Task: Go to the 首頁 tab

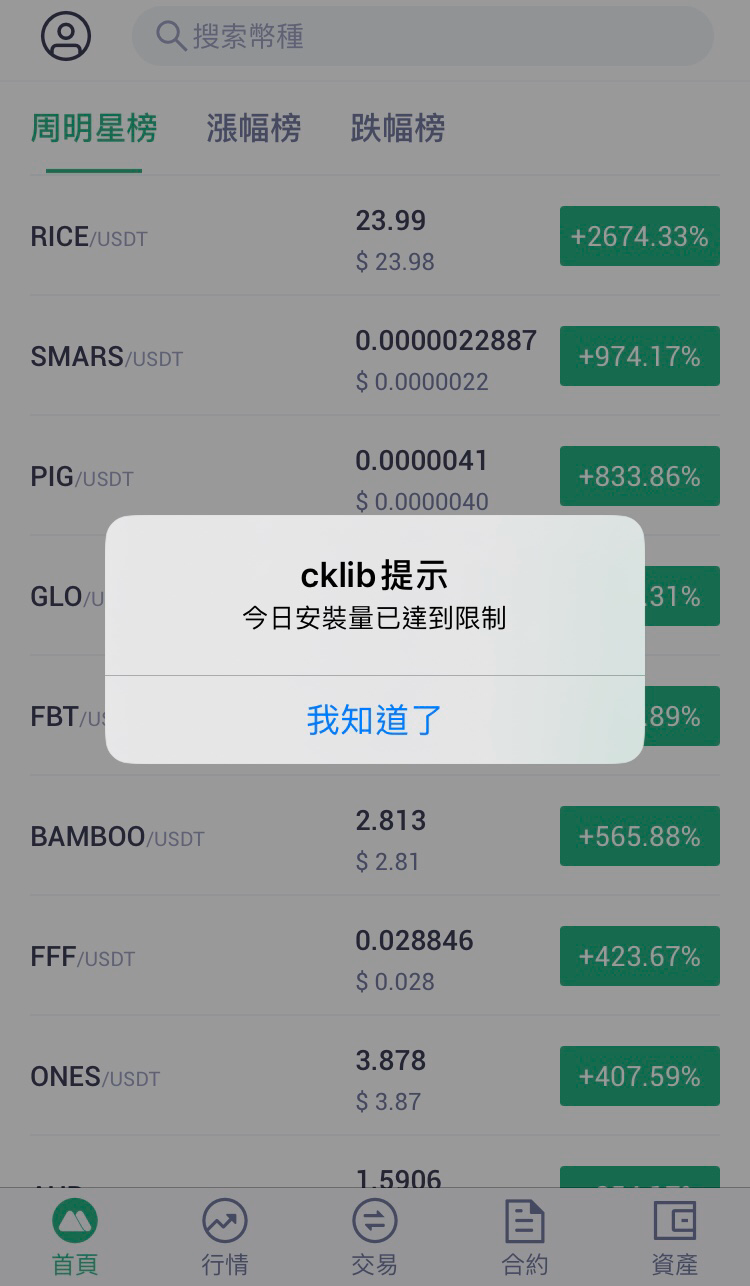Action: point(75,1238)
